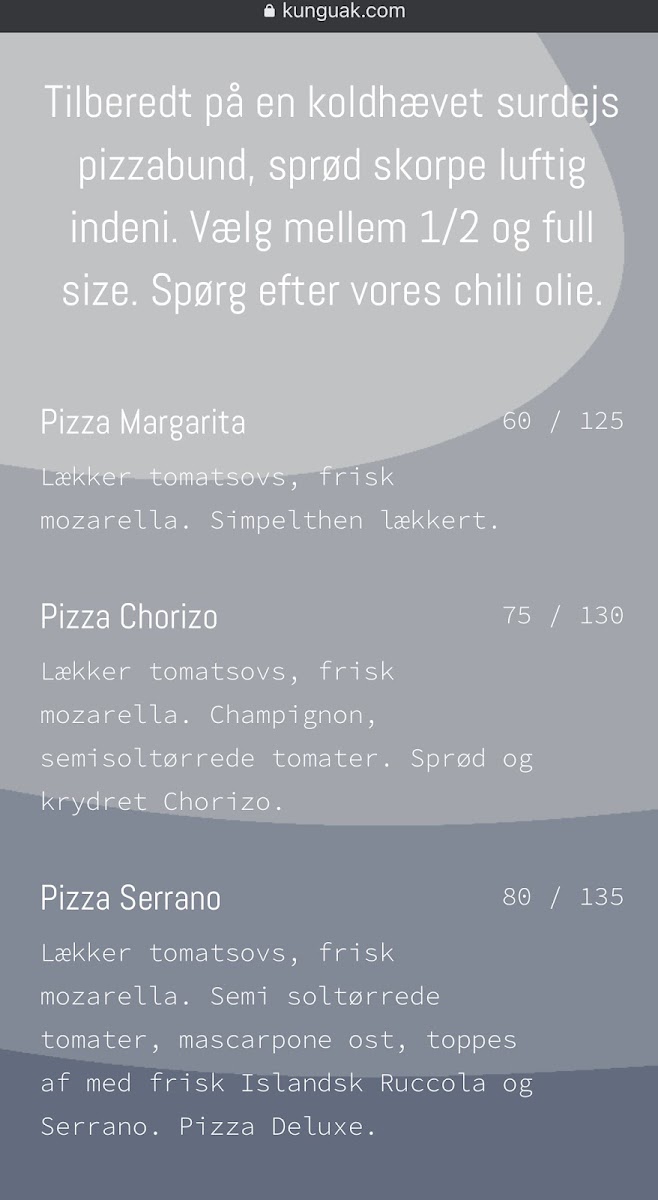The width and height of the screenshot is (658, 1200).
Task: Tap the kunguak.com address bar
Action: pos(334,12)
